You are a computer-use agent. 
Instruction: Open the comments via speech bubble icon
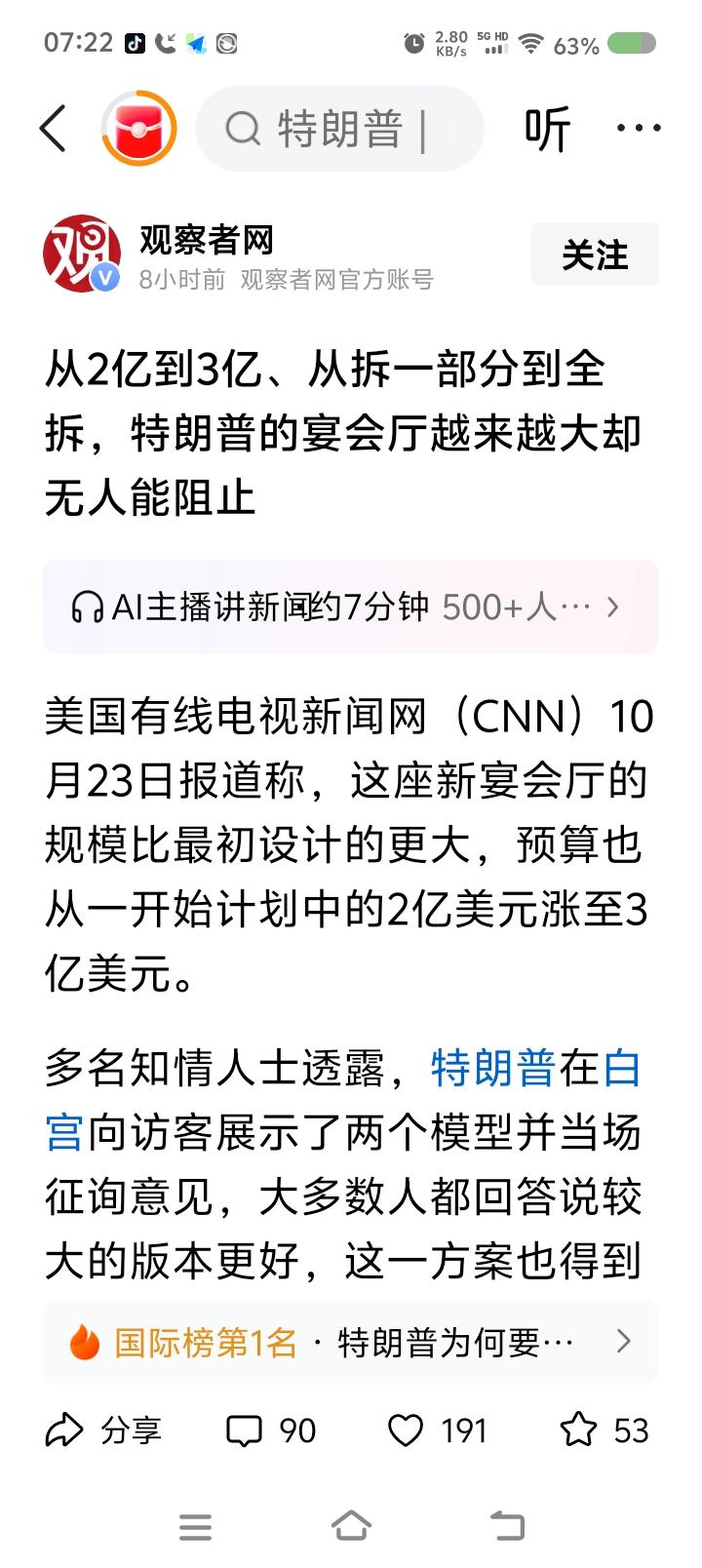[x=243, y=1431]
